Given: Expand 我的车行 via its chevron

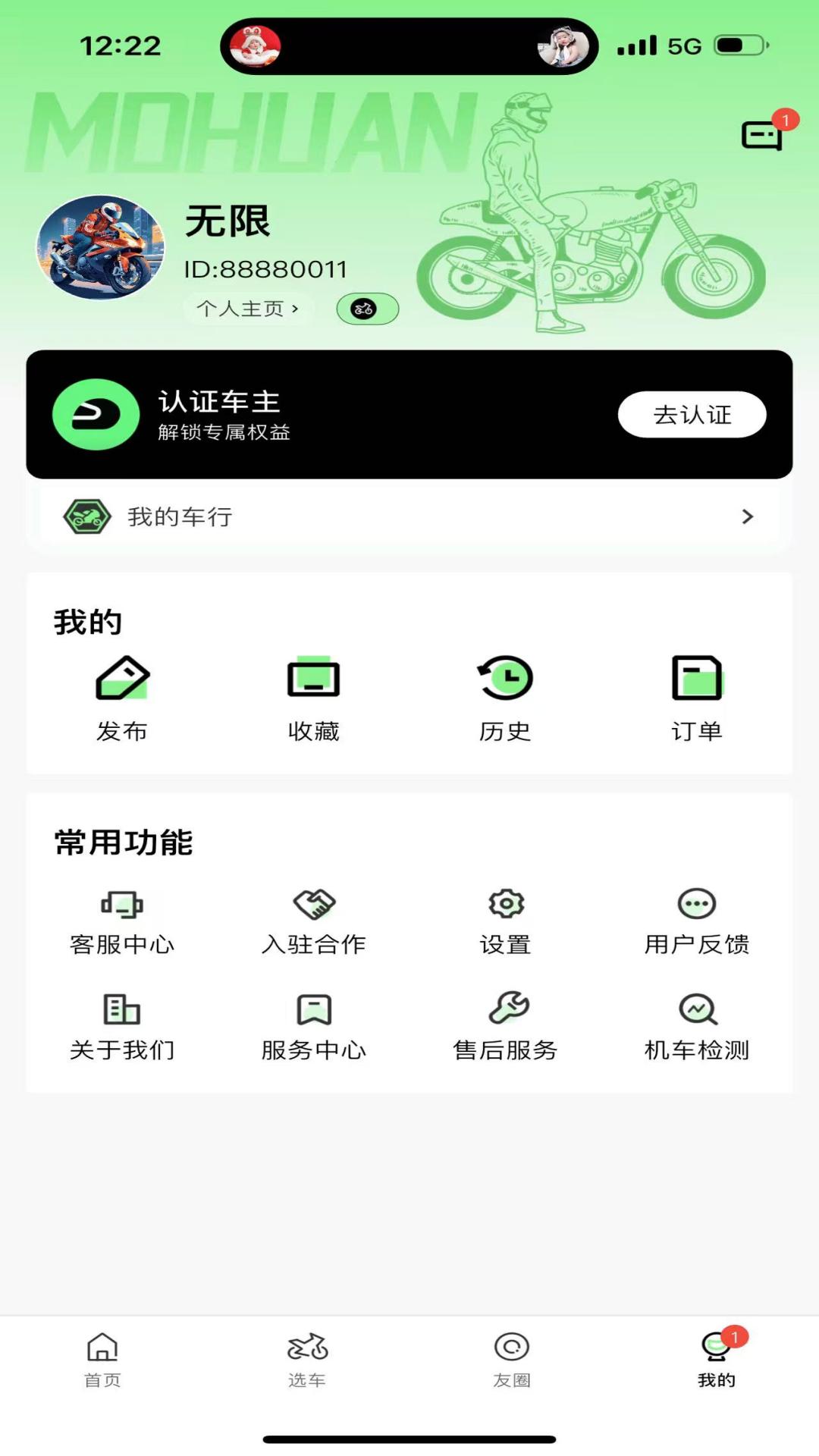Looking at the screenshot, I should pyautogui.click(x=748, y=516).
